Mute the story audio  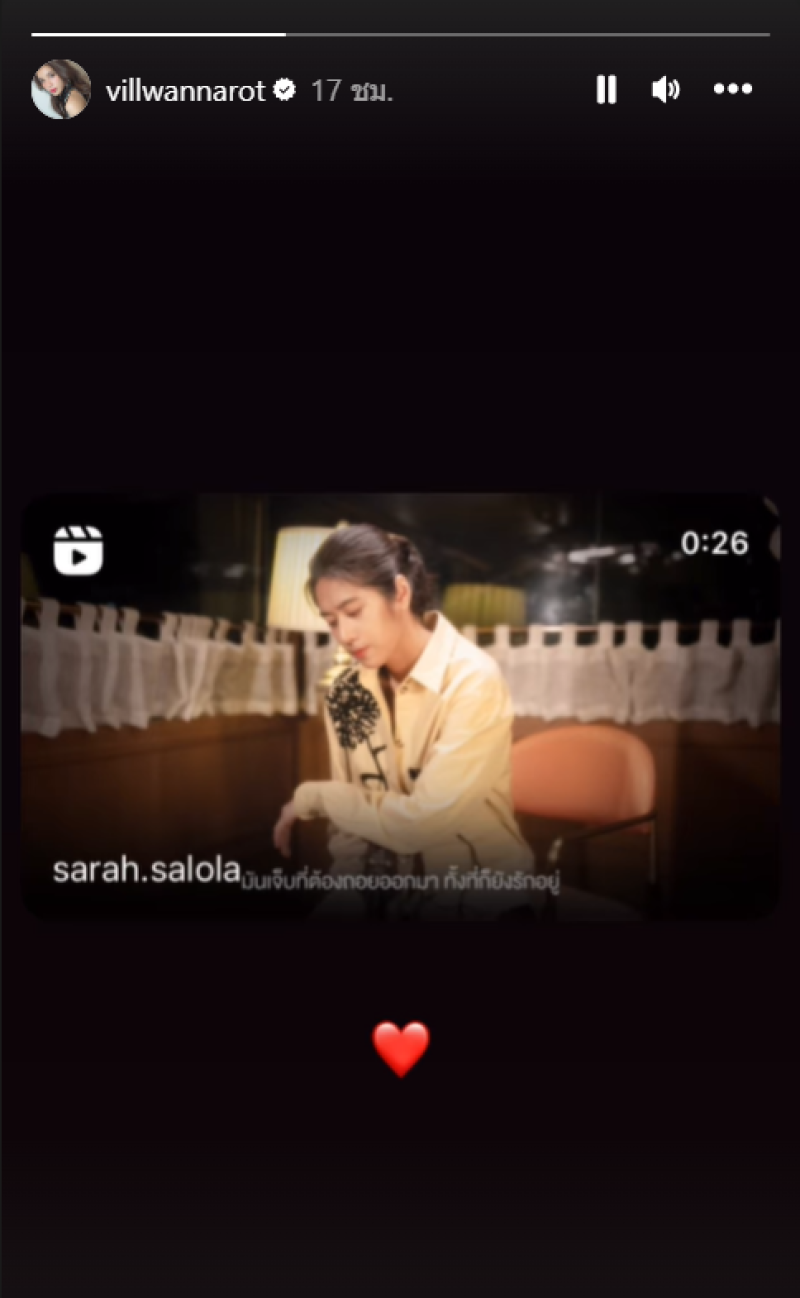click(x=665, y=90)
